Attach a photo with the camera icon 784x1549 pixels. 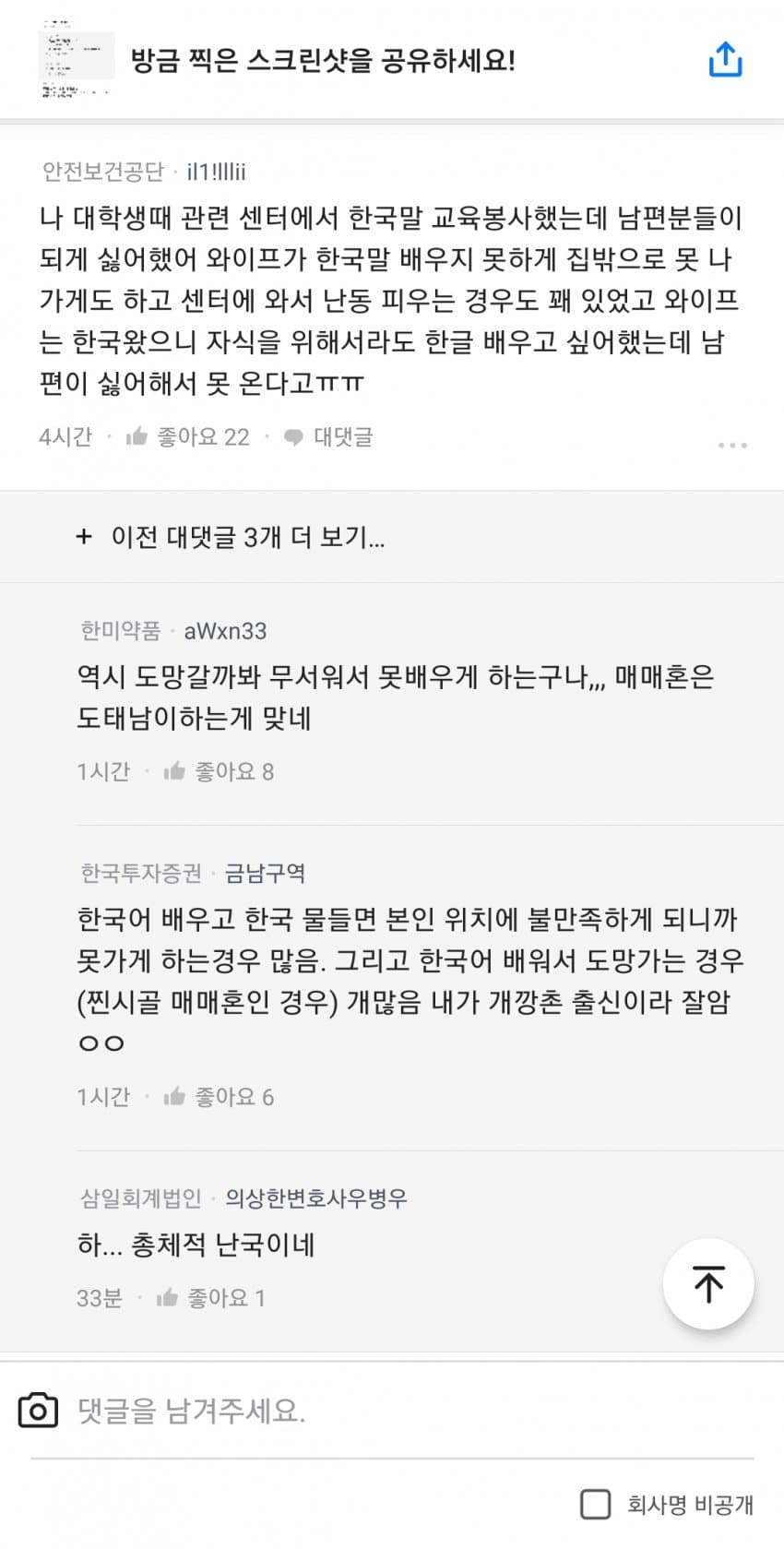(x=38, y=1410)
